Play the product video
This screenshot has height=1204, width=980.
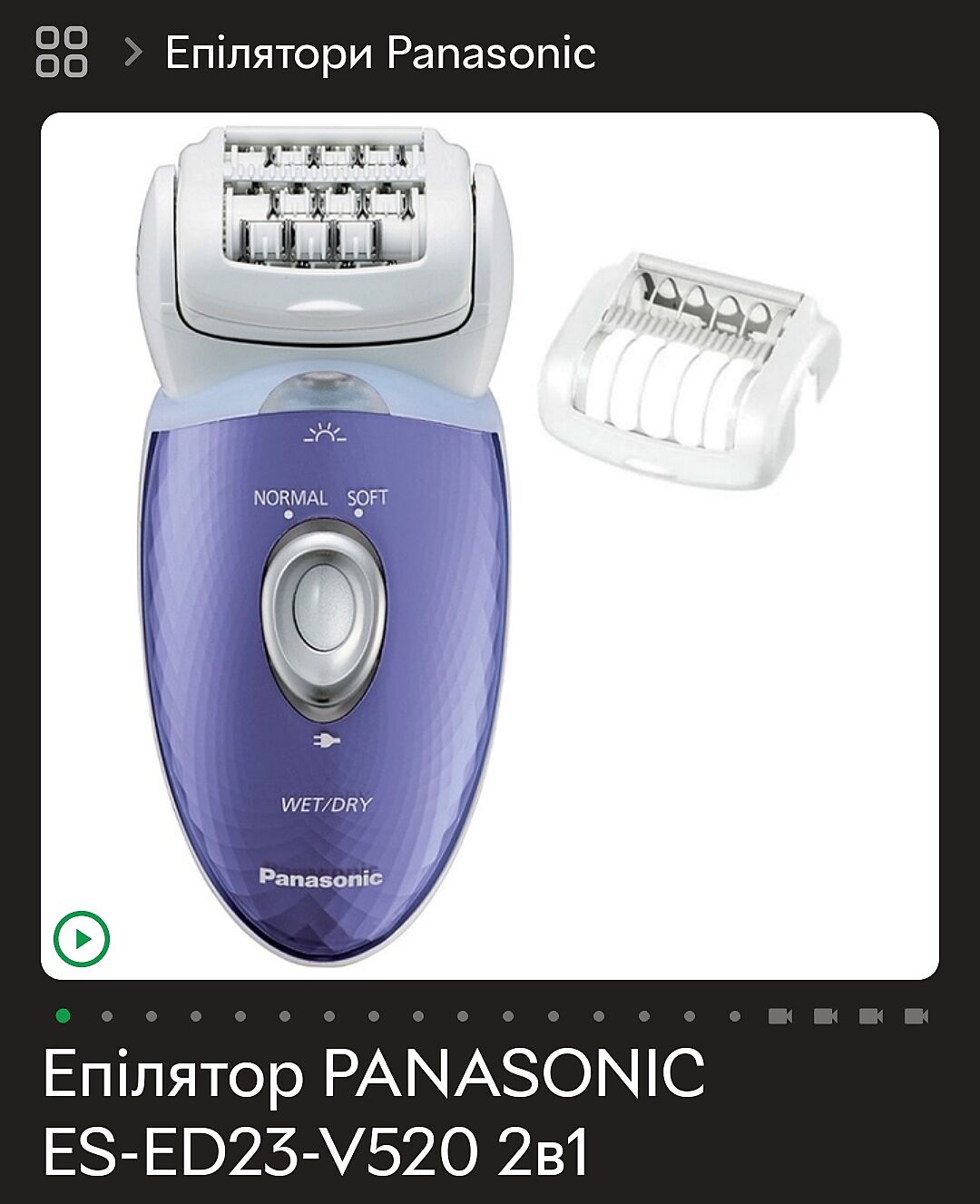pos(82,938)
